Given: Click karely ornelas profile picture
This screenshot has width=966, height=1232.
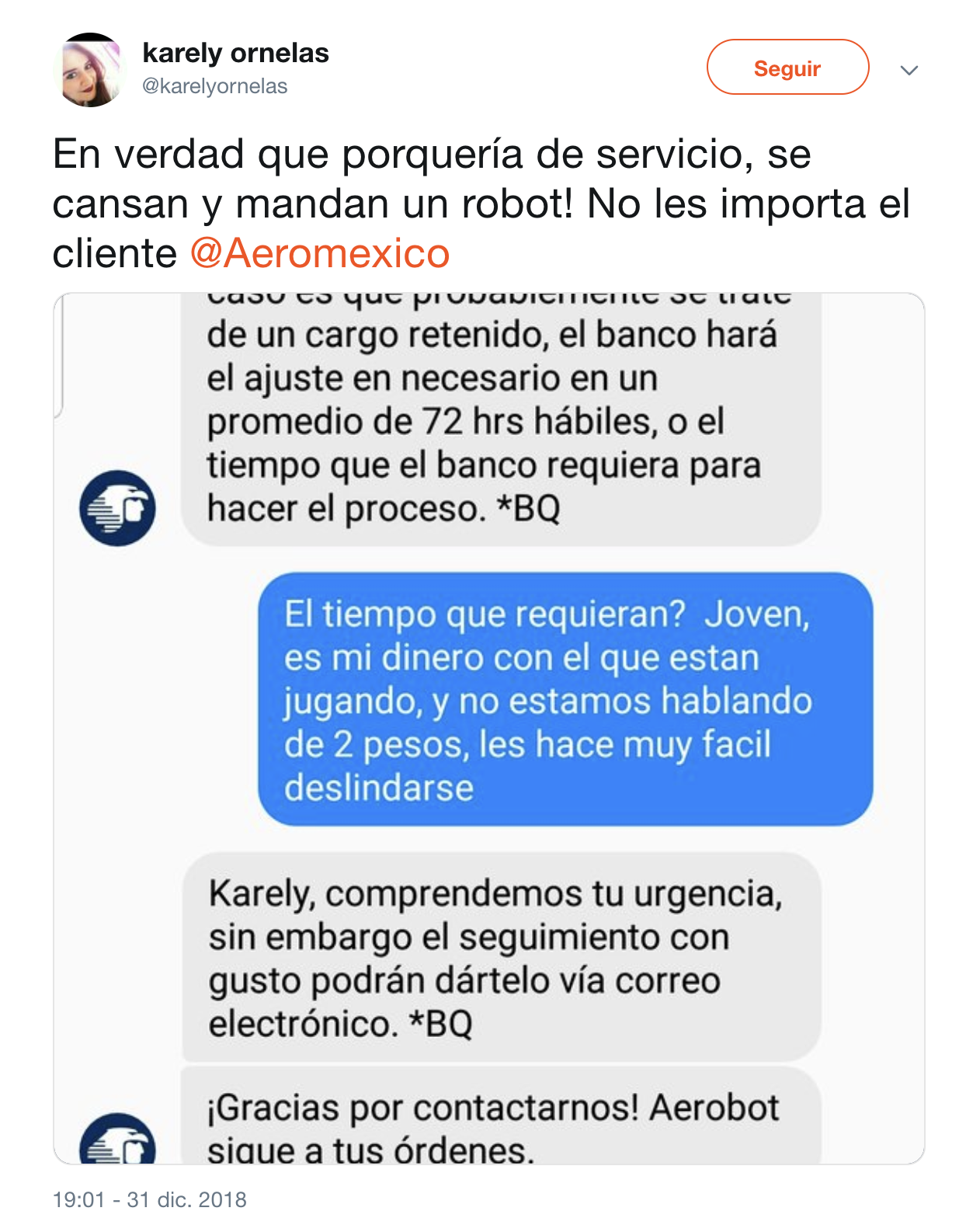Looking at the screenshot, I should click(92, 70).
